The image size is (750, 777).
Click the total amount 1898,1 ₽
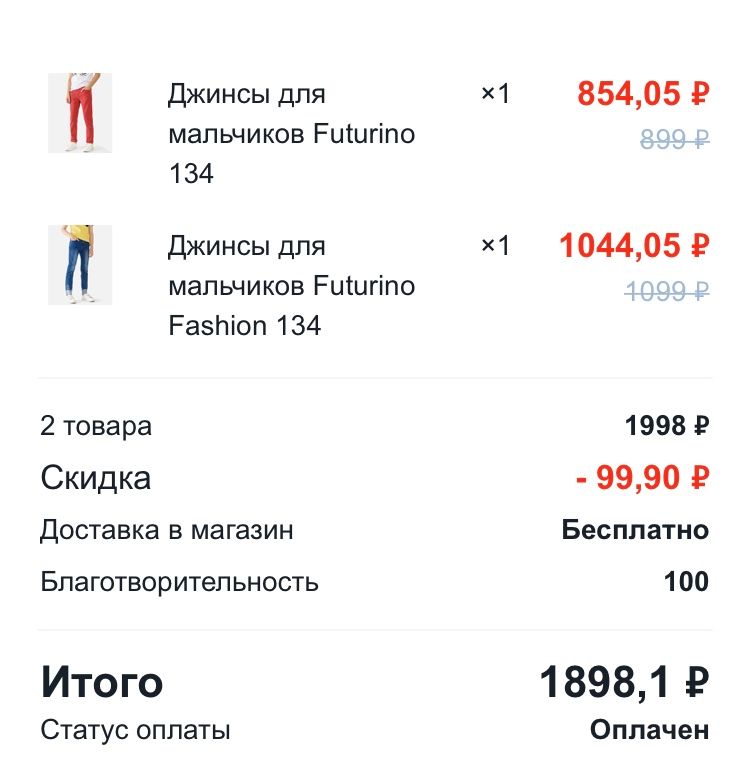coord(623,681)
